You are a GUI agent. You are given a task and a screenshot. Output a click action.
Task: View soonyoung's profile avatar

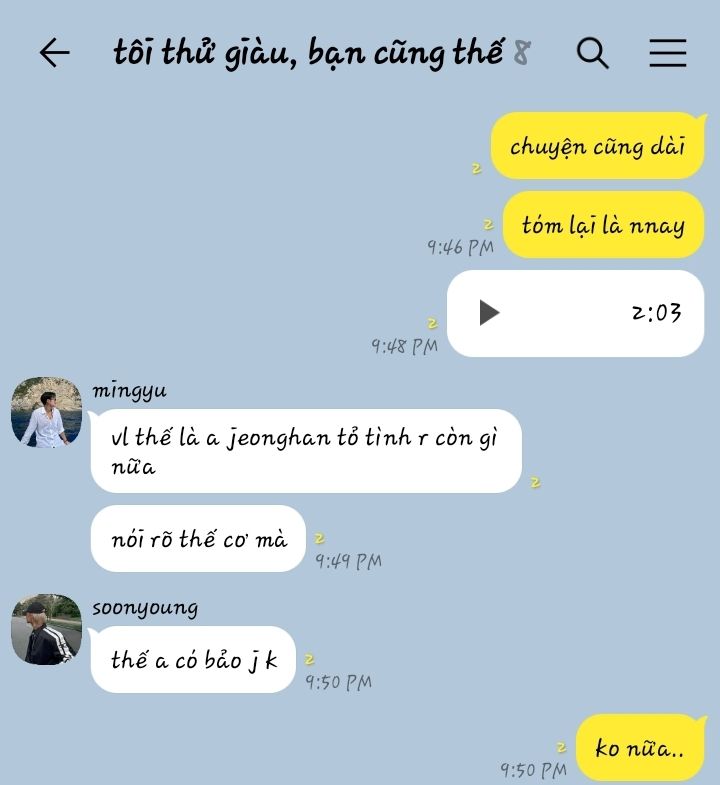[x=46, y=629]
